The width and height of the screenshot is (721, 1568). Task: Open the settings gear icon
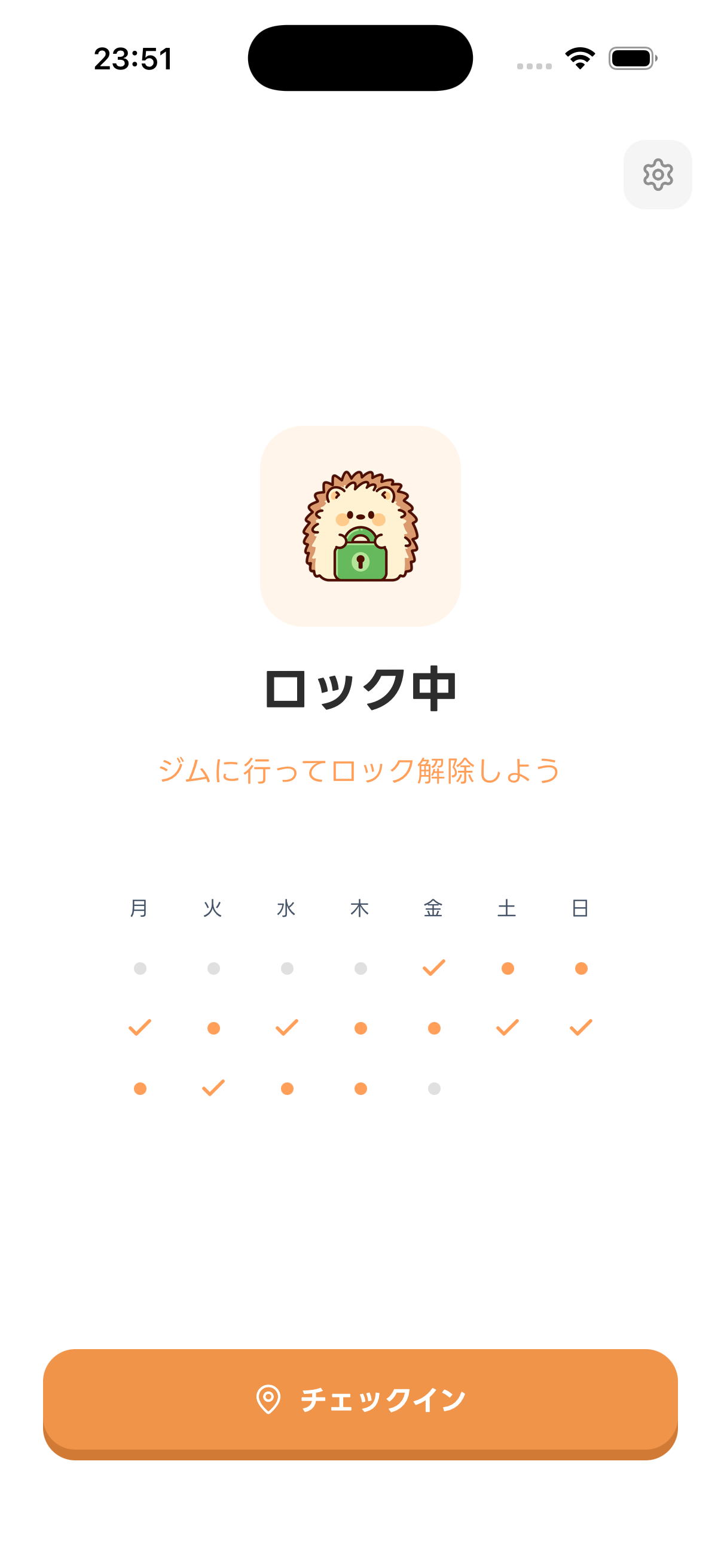(x=658, y=175)
